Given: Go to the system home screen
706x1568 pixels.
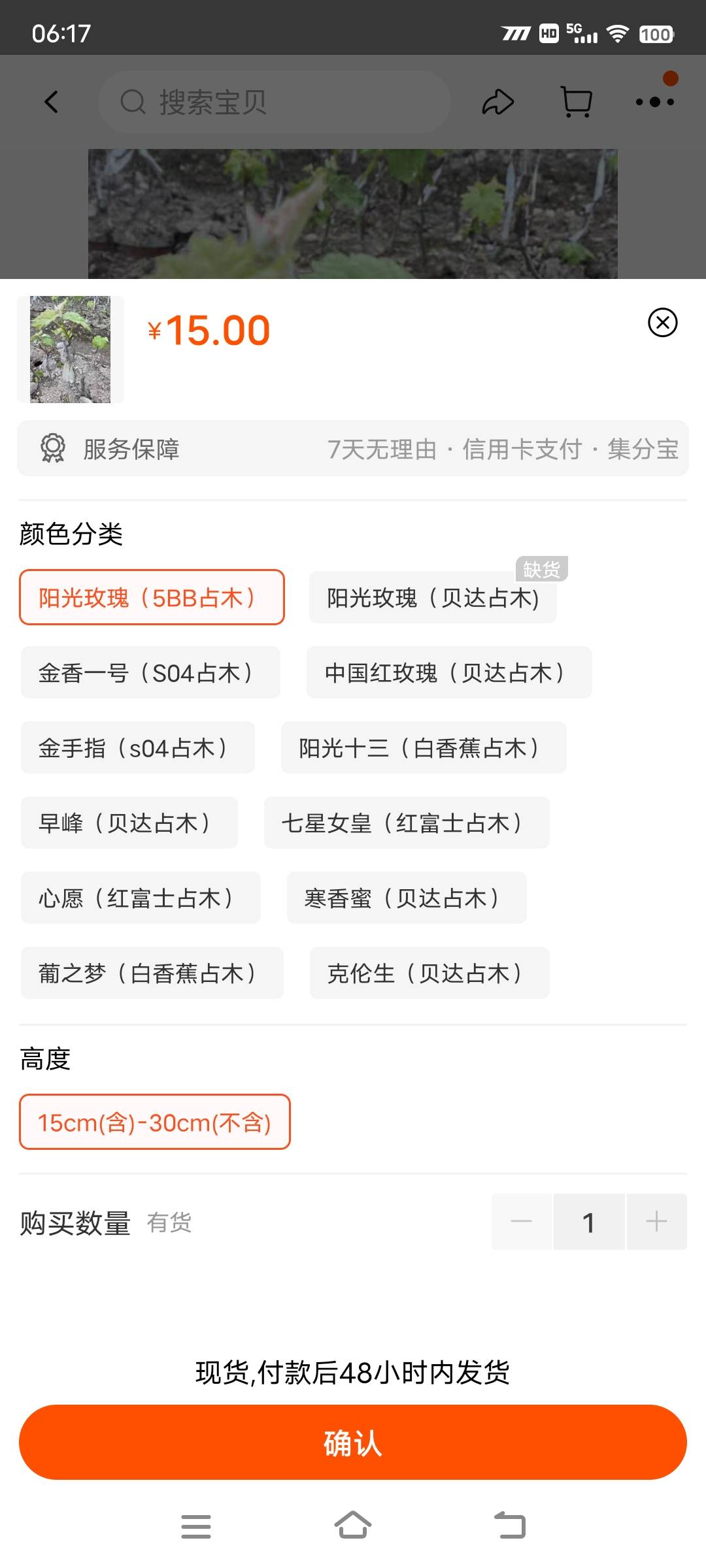Looking at the screenshot, I should [353, 1526].
